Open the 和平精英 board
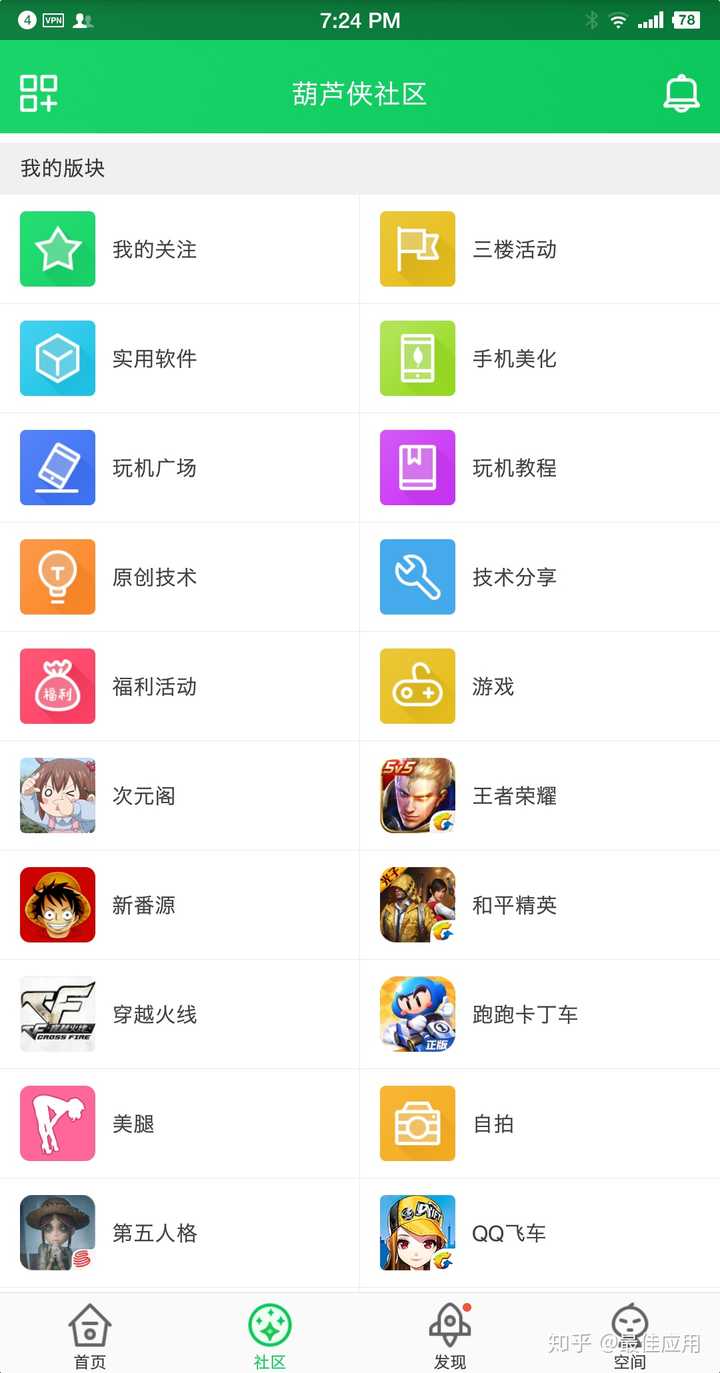The width and height of the screenshot is (720, 1373). tap(417, 904)
